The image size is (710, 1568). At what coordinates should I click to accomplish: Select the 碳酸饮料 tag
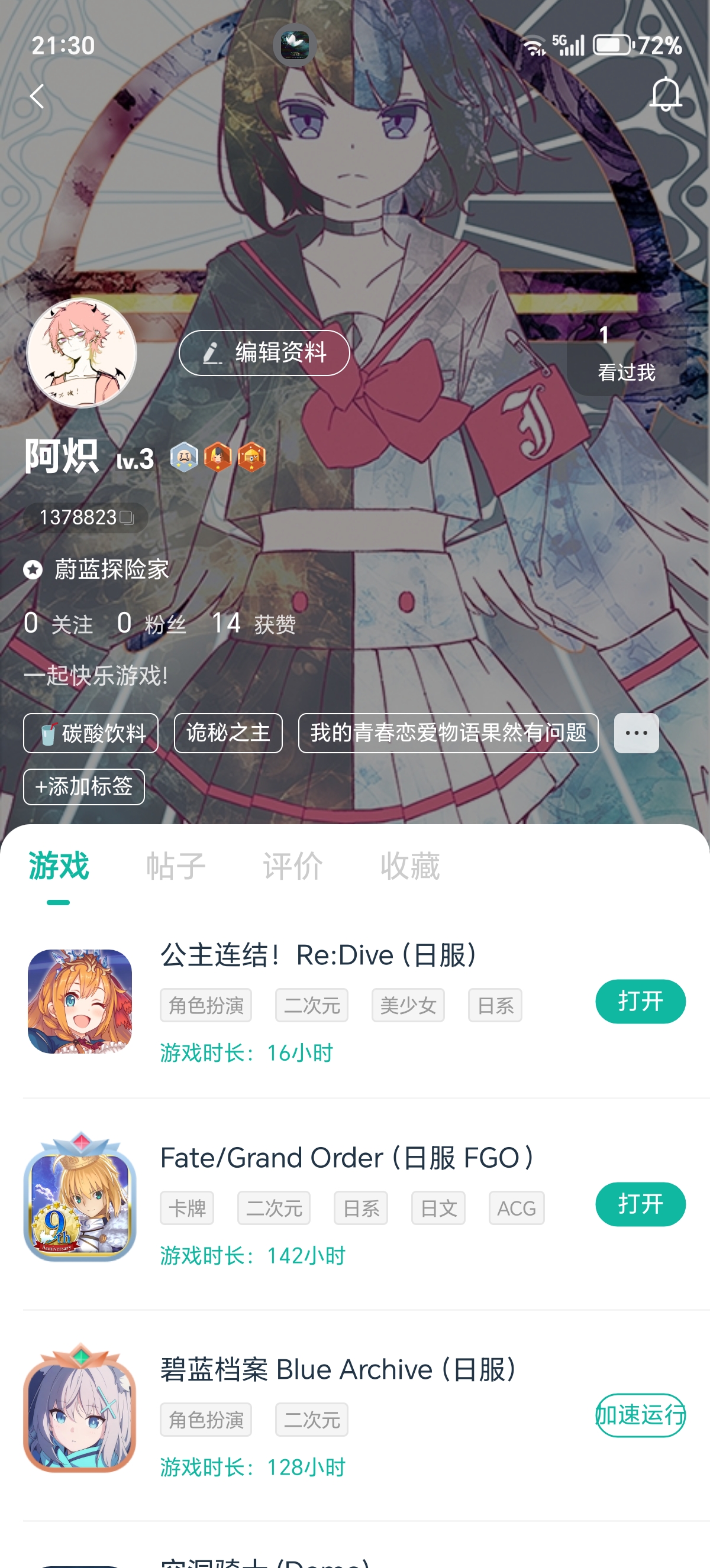tap(91, 734)
